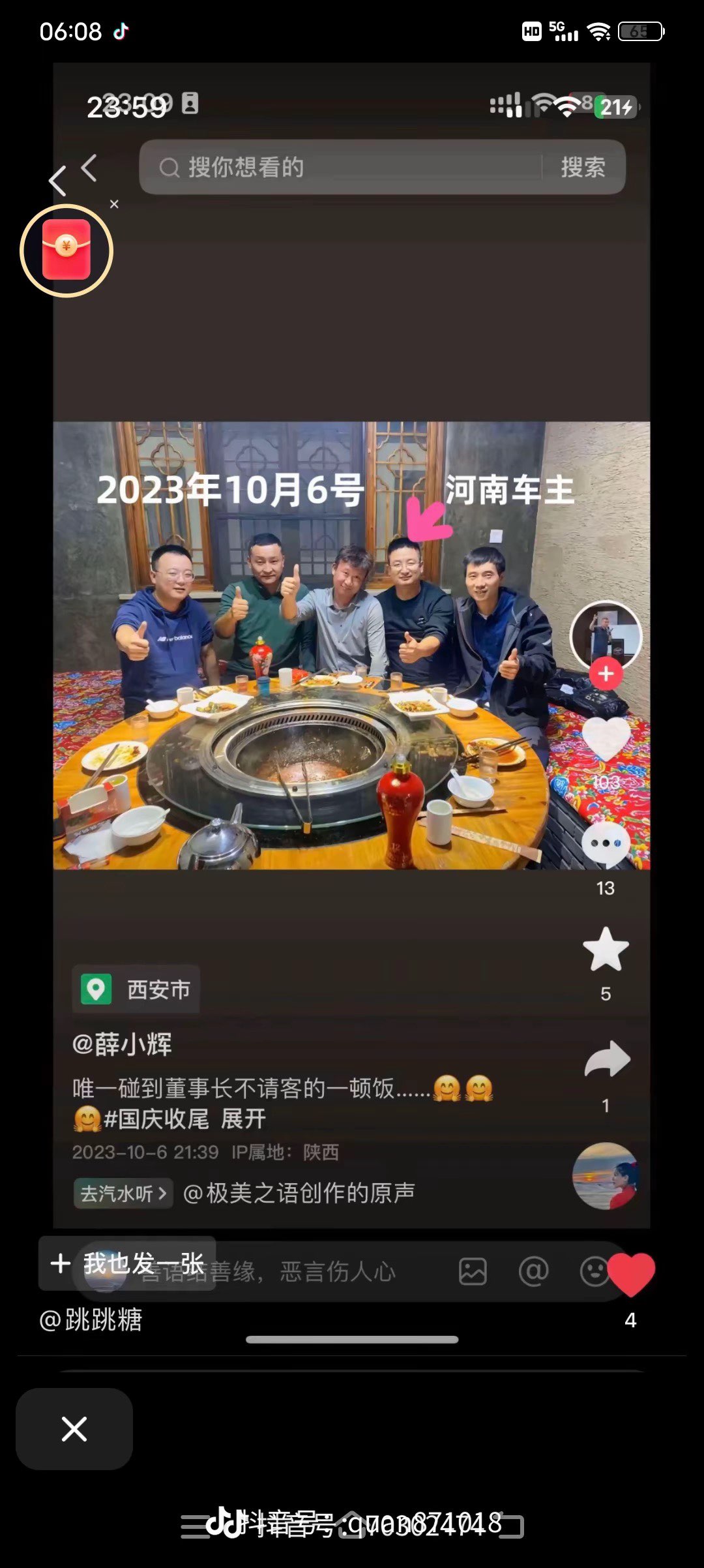
Task: Close the viewer with the bottom X button
Action: pos(74,1429)
